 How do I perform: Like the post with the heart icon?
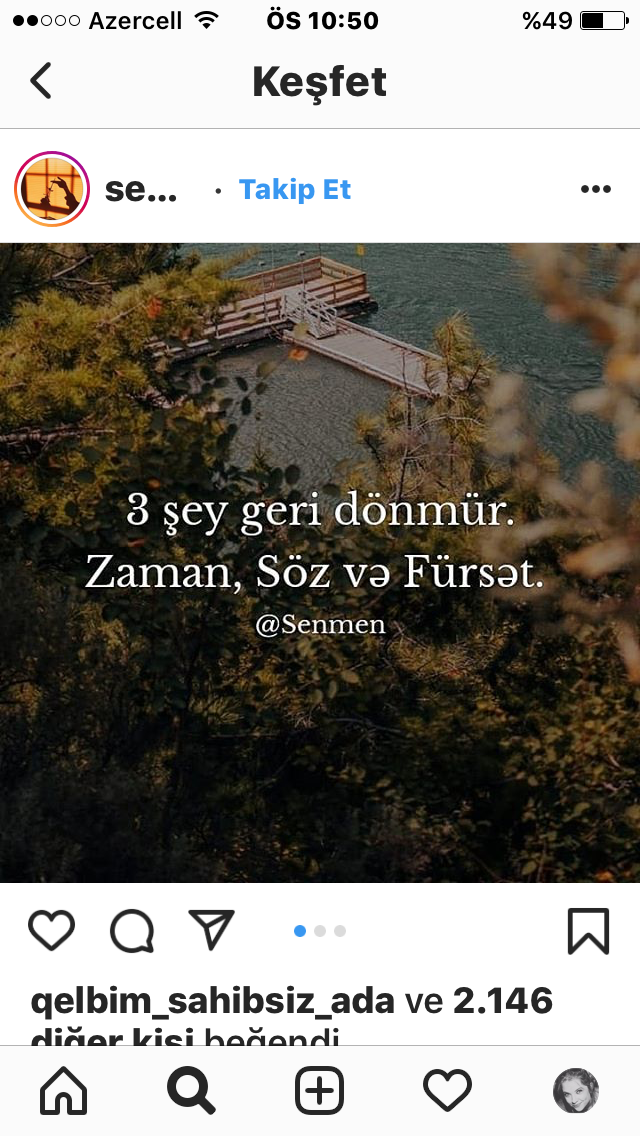click(x=51, y=930)
